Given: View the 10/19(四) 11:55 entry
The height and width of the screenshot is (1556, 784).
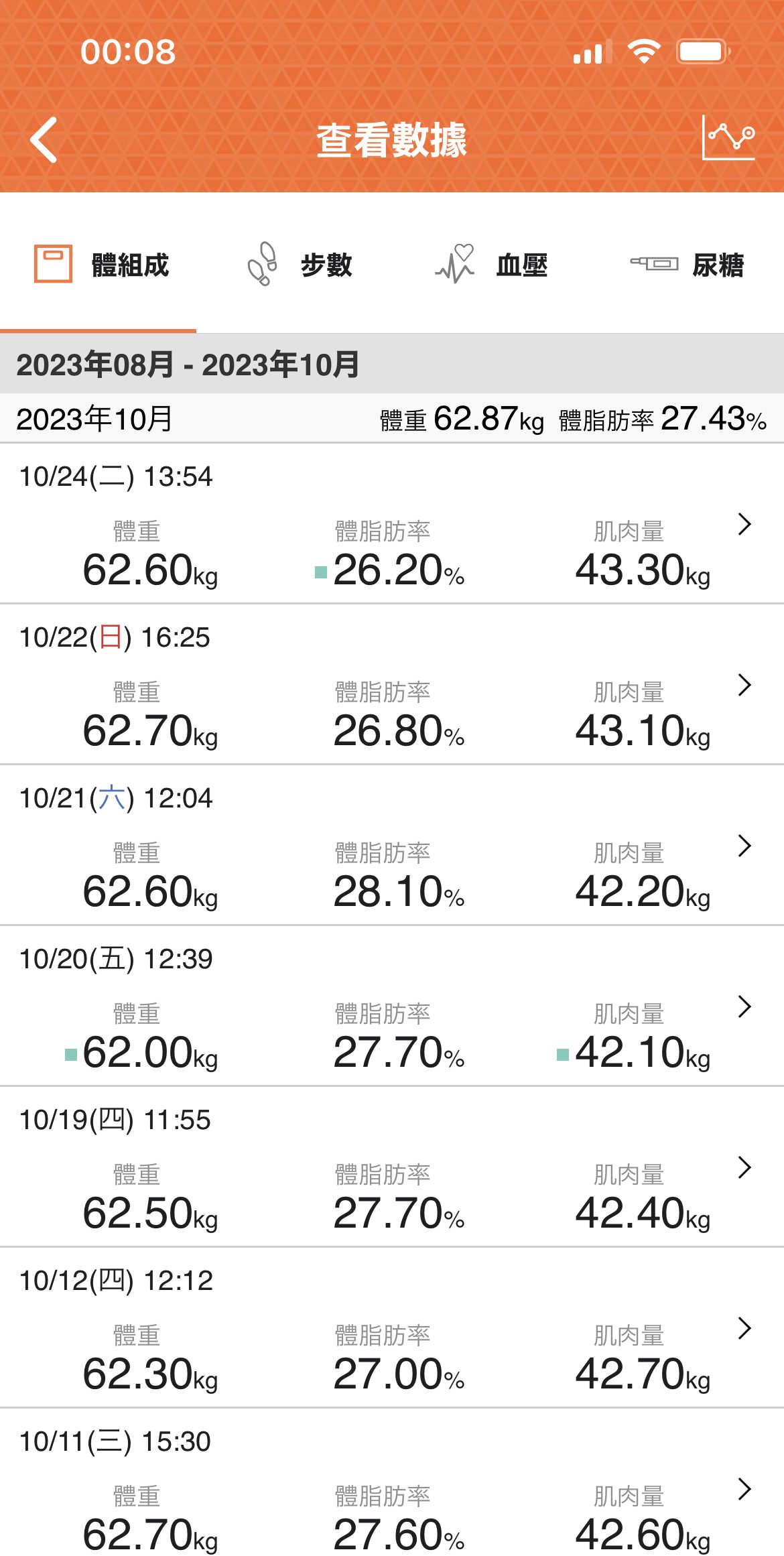Looking at the screenshot, I should (392, 1167).
